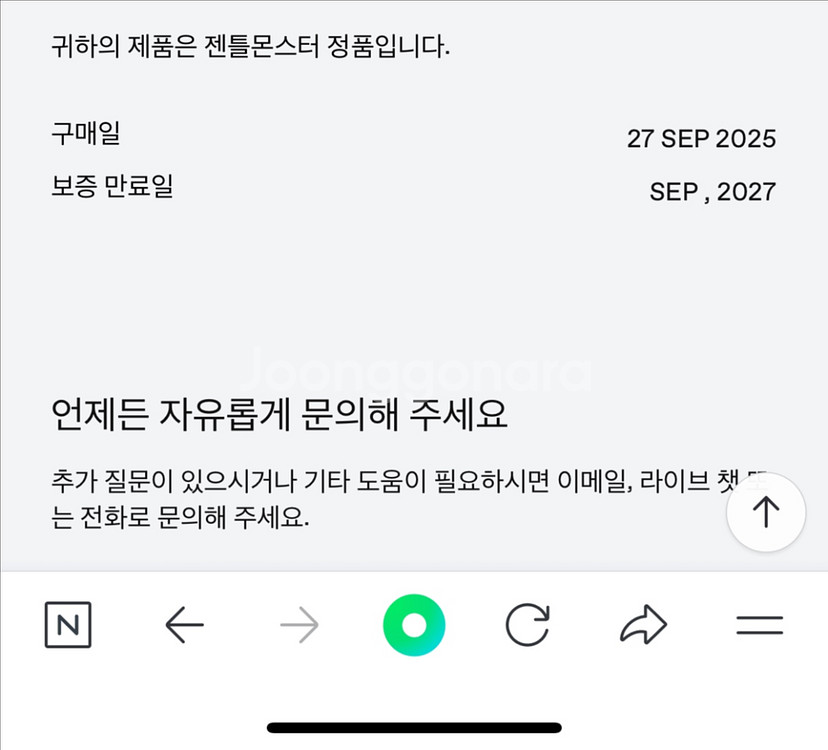The width and height of the screenshot is (828, 750).
Task: Open the browser menu with two lines
Action: click(x=759, y=626)
